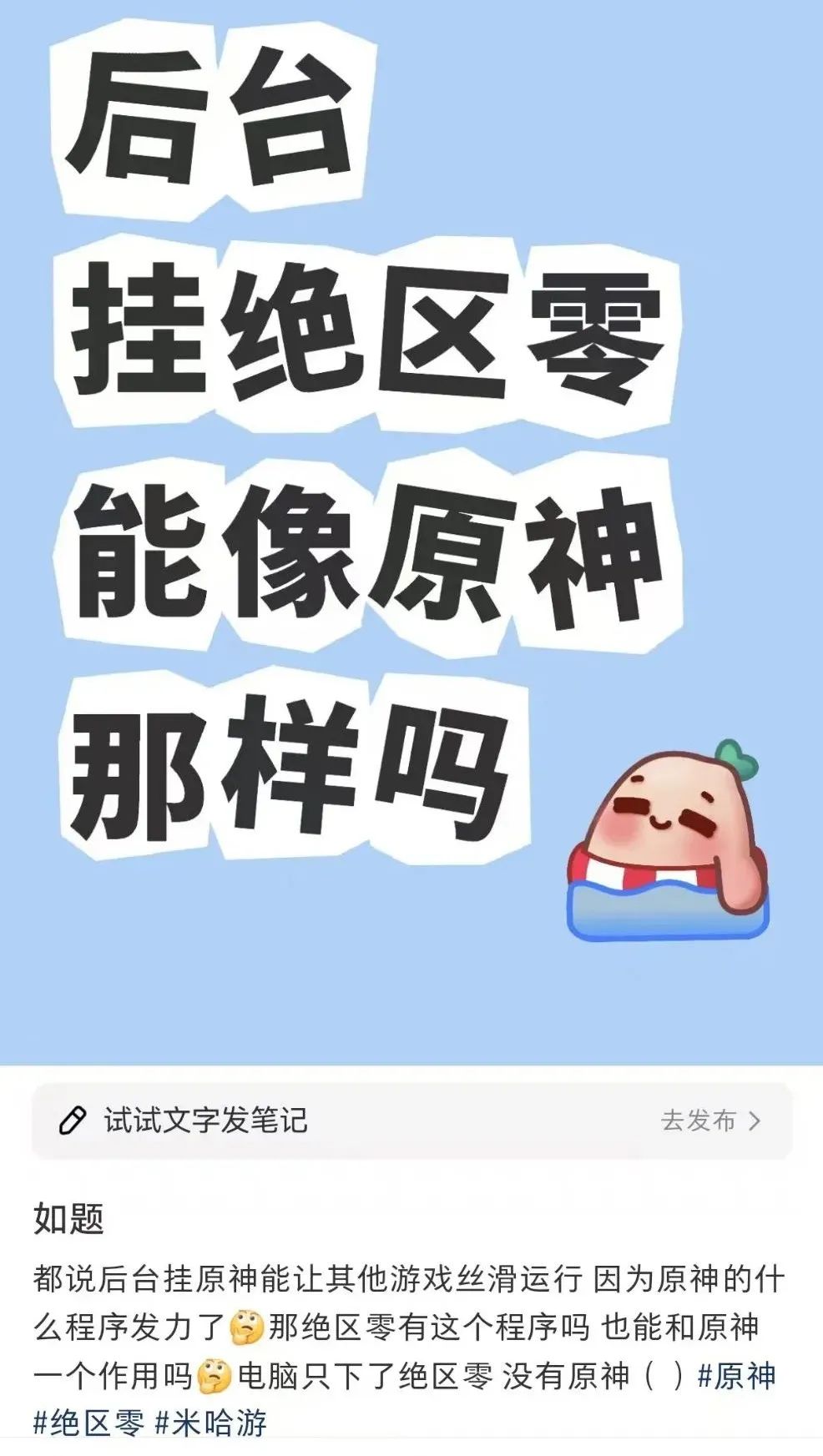
Task: Open the 试试文字发笔记 banner
Action: 411,1120
